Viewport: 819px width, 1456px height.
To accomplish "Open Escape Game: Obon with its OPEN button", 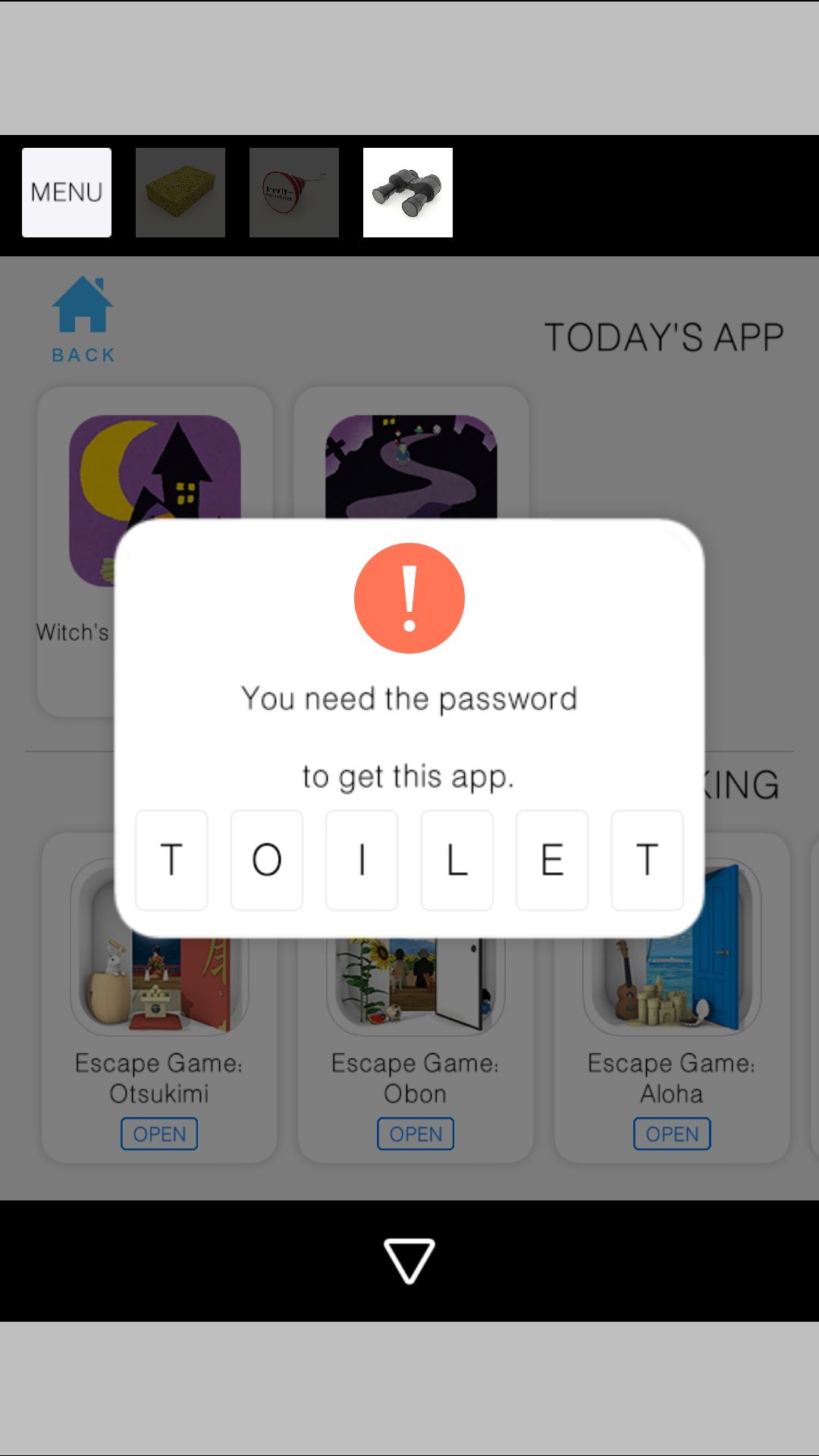I will [415, 1134].
